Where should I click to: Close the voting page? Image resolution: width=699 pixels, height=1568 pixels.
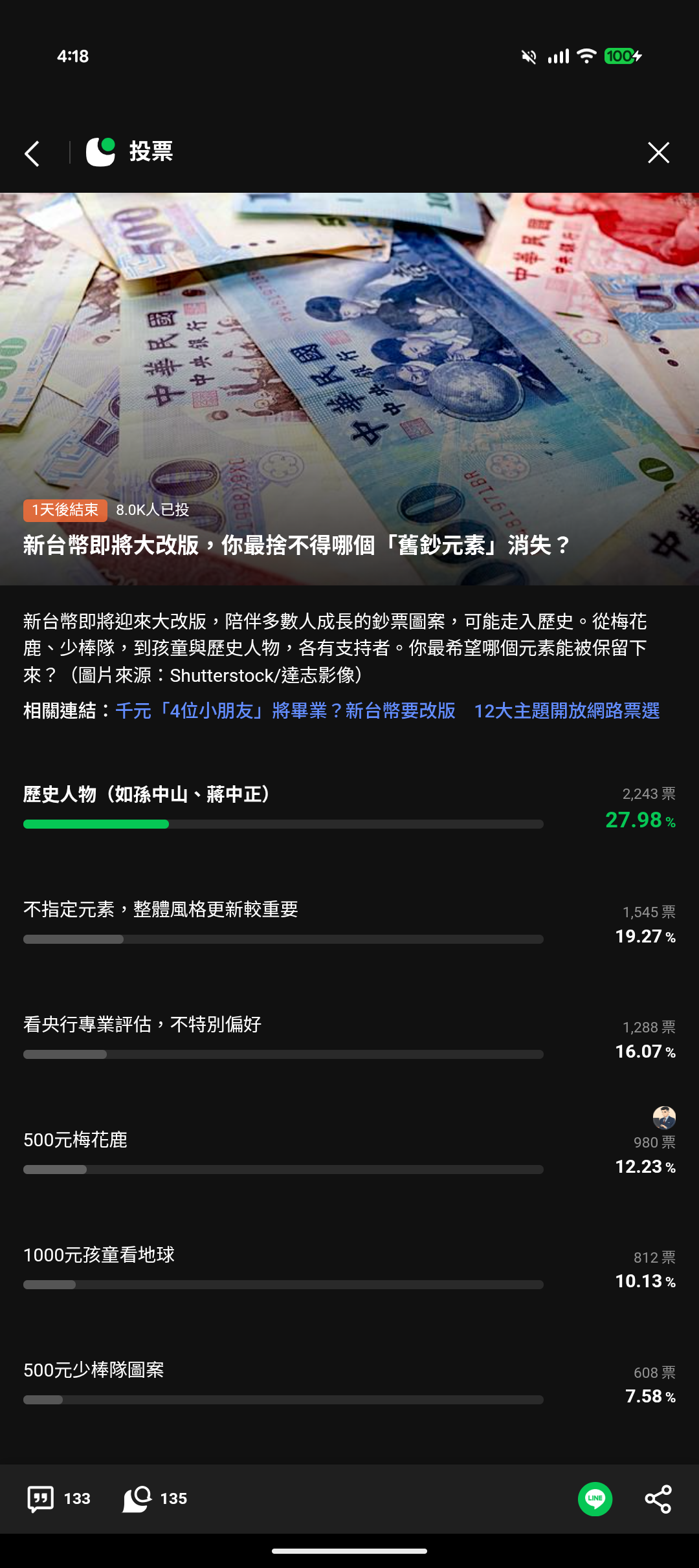point(658,153)
